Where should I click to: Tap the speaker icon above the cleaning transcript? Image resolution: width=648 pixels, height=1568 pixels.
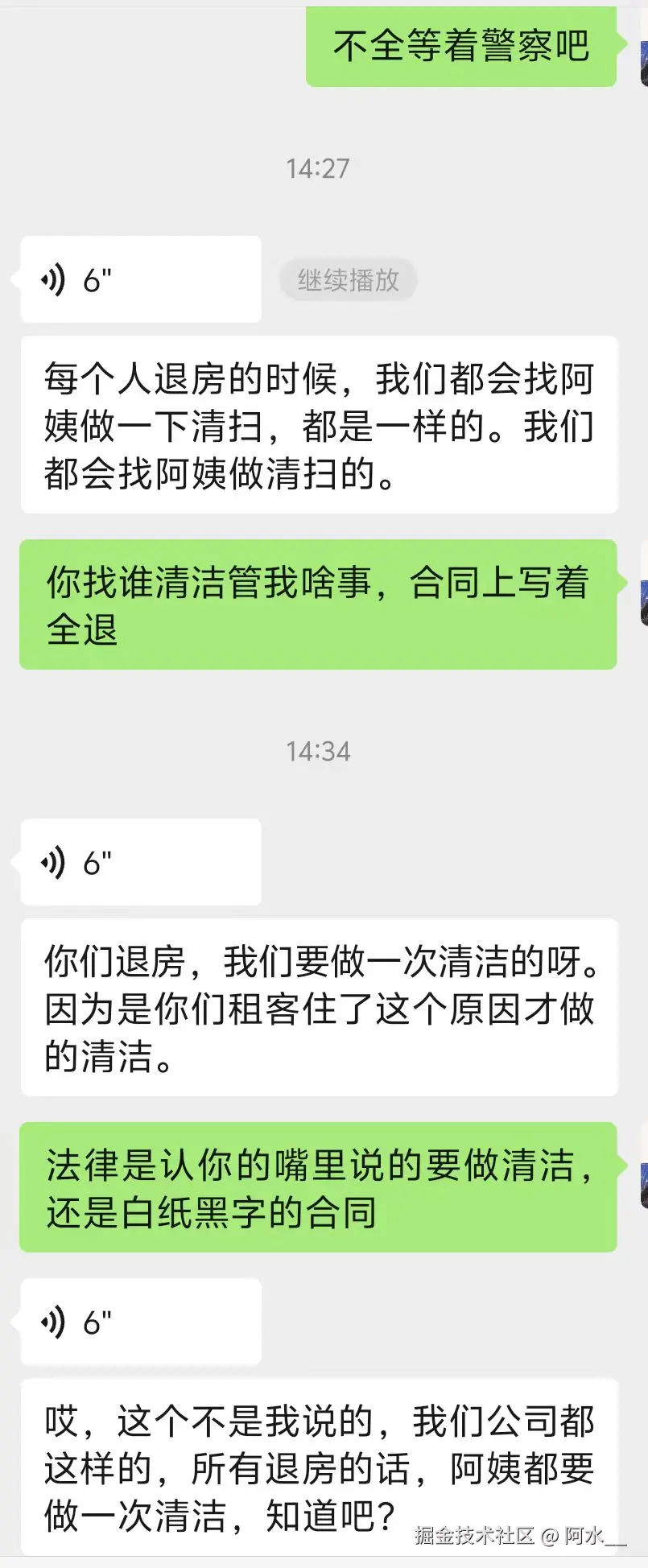tap(53, 279)
